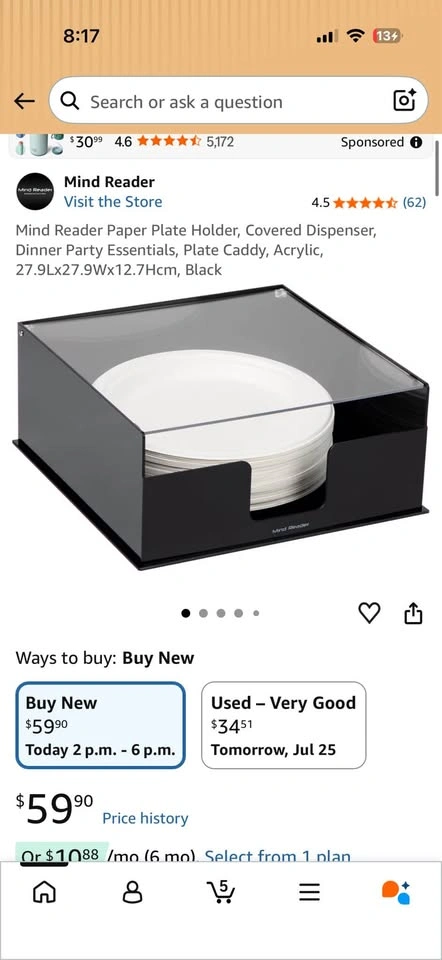Tap the image page indicator dots
442x960 pixels.
coord(220,613)
